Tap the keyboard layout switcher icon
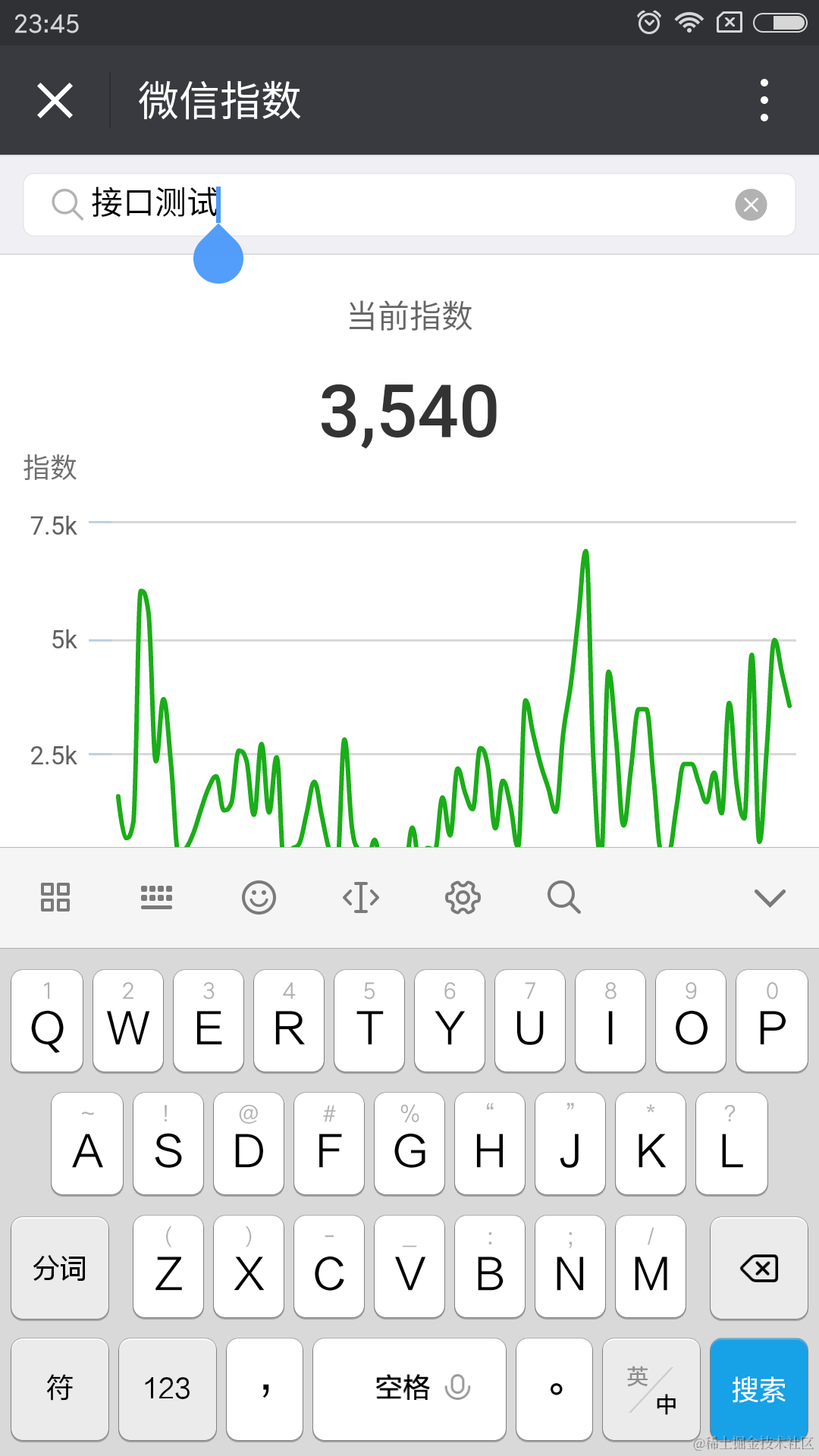This screenshot has width=819, height=1456. point(156,897)
